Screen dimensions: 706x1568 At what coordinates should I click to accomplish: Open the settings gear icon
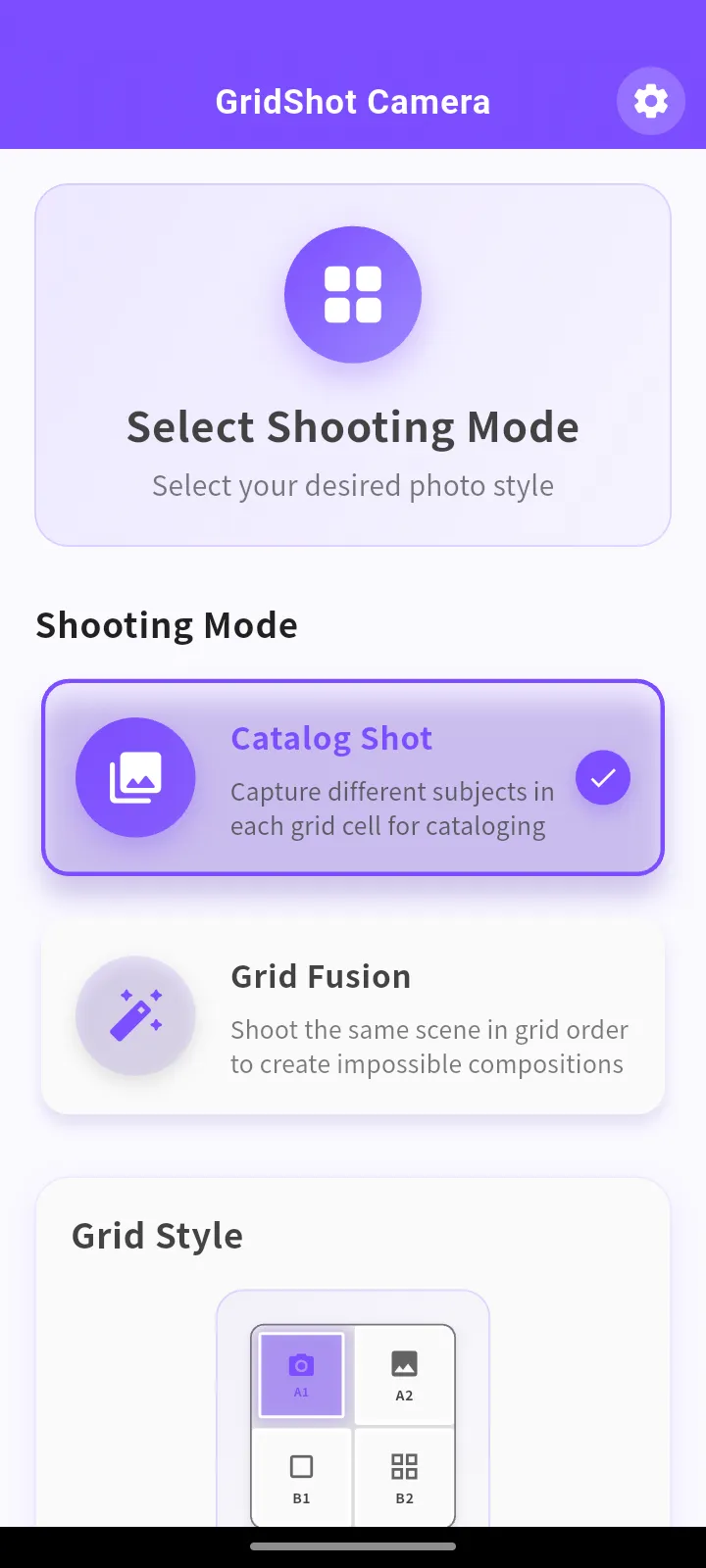[x=650, y=101]
